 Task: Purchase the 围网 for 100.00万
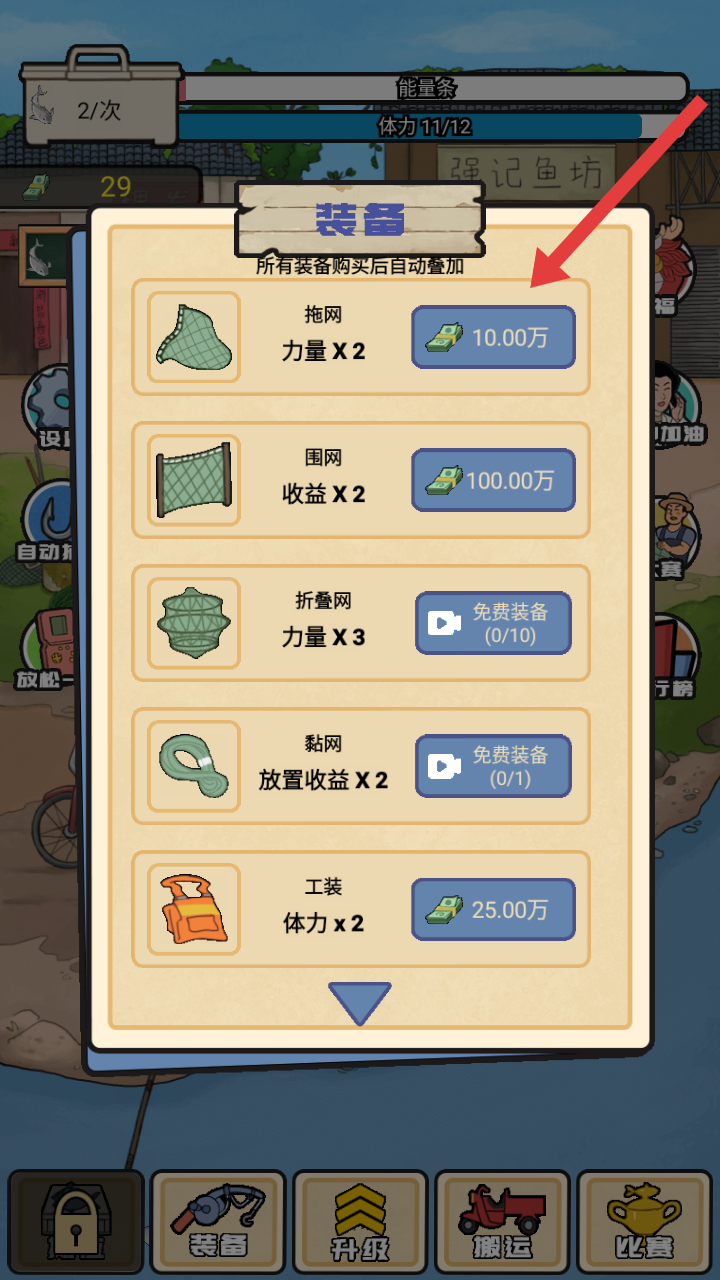[x=493, y=480]
